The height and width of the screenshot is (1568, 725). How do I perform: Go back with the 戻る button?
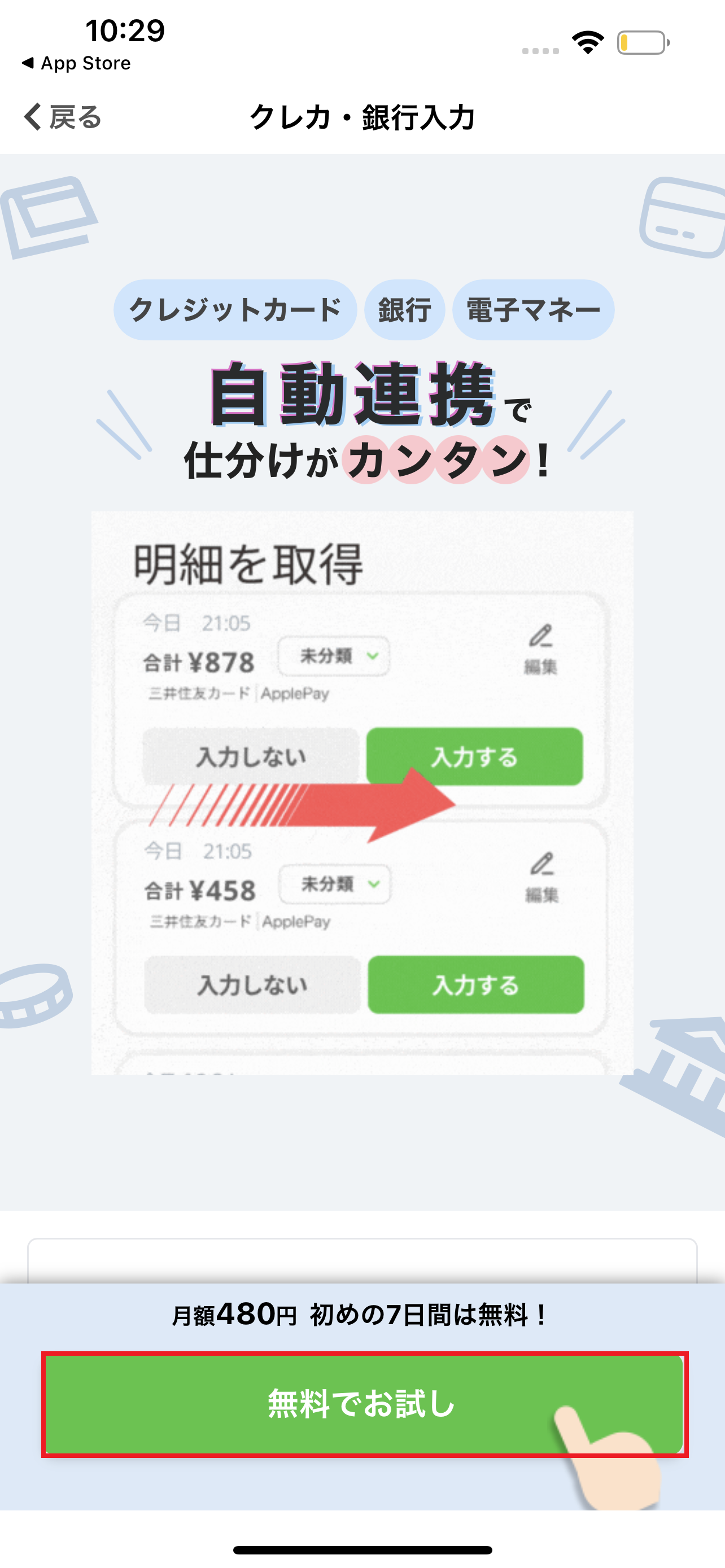(63, 116)
